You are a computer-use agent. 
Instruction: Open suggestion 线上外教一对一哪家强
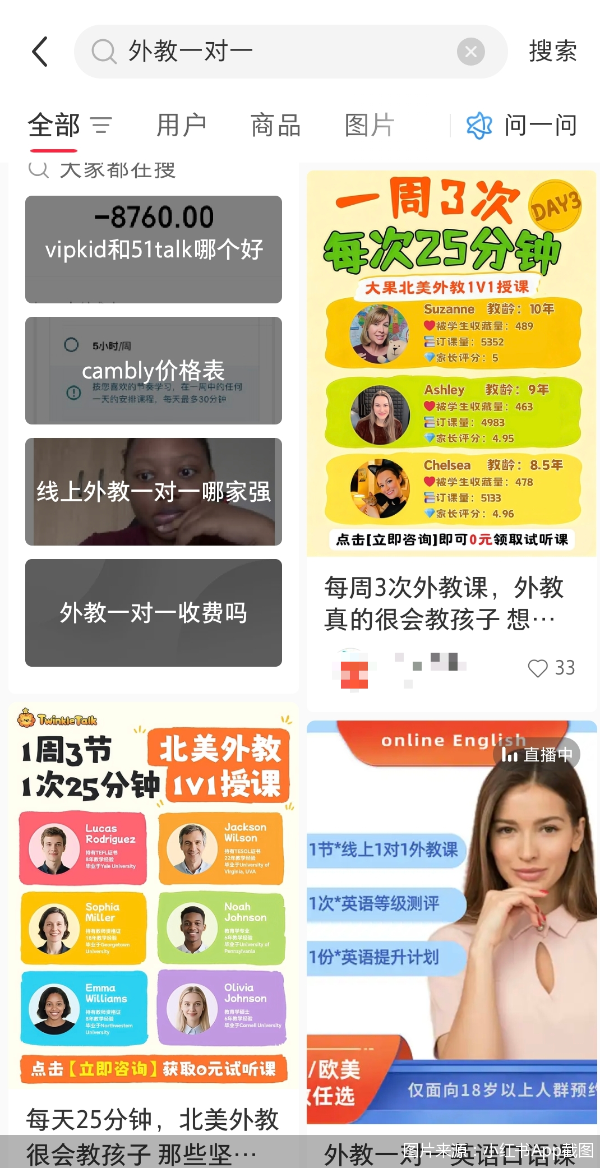[x=153, y=491]
